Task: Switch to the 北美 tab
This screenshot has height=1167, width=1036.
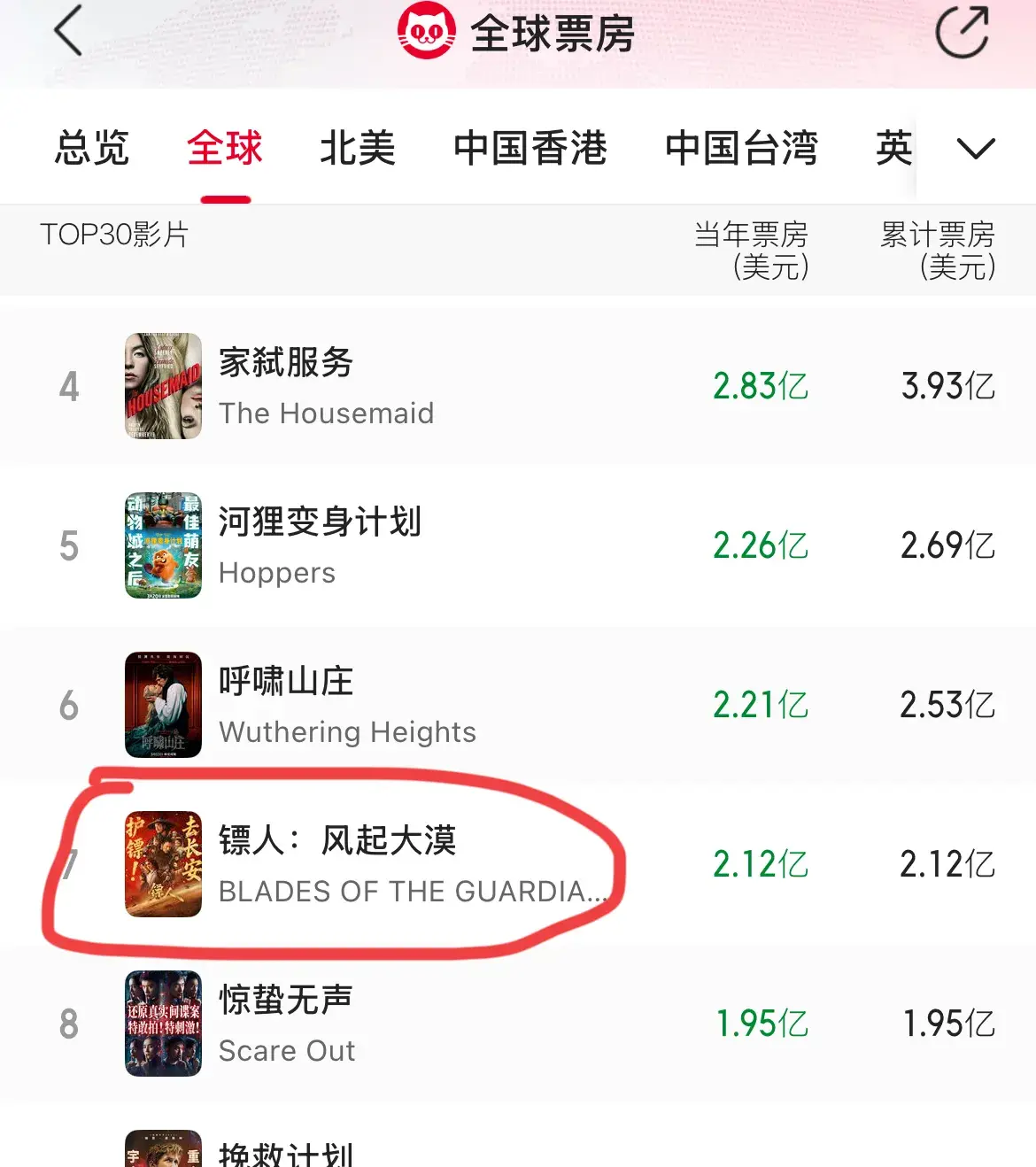Action: pyautogui.click(x=358, y=148)
